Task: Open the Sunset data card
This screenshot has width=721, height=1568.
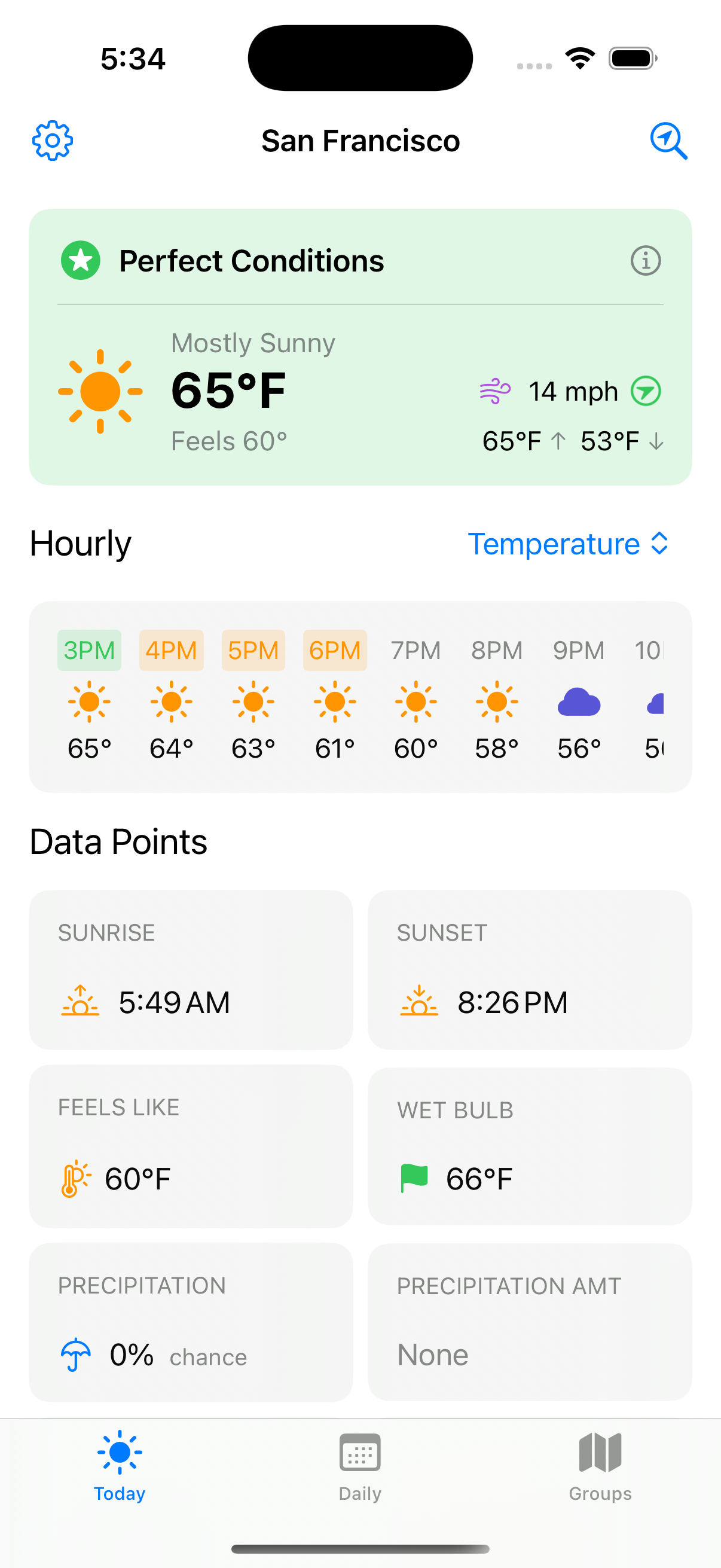Action: point(530,969)
